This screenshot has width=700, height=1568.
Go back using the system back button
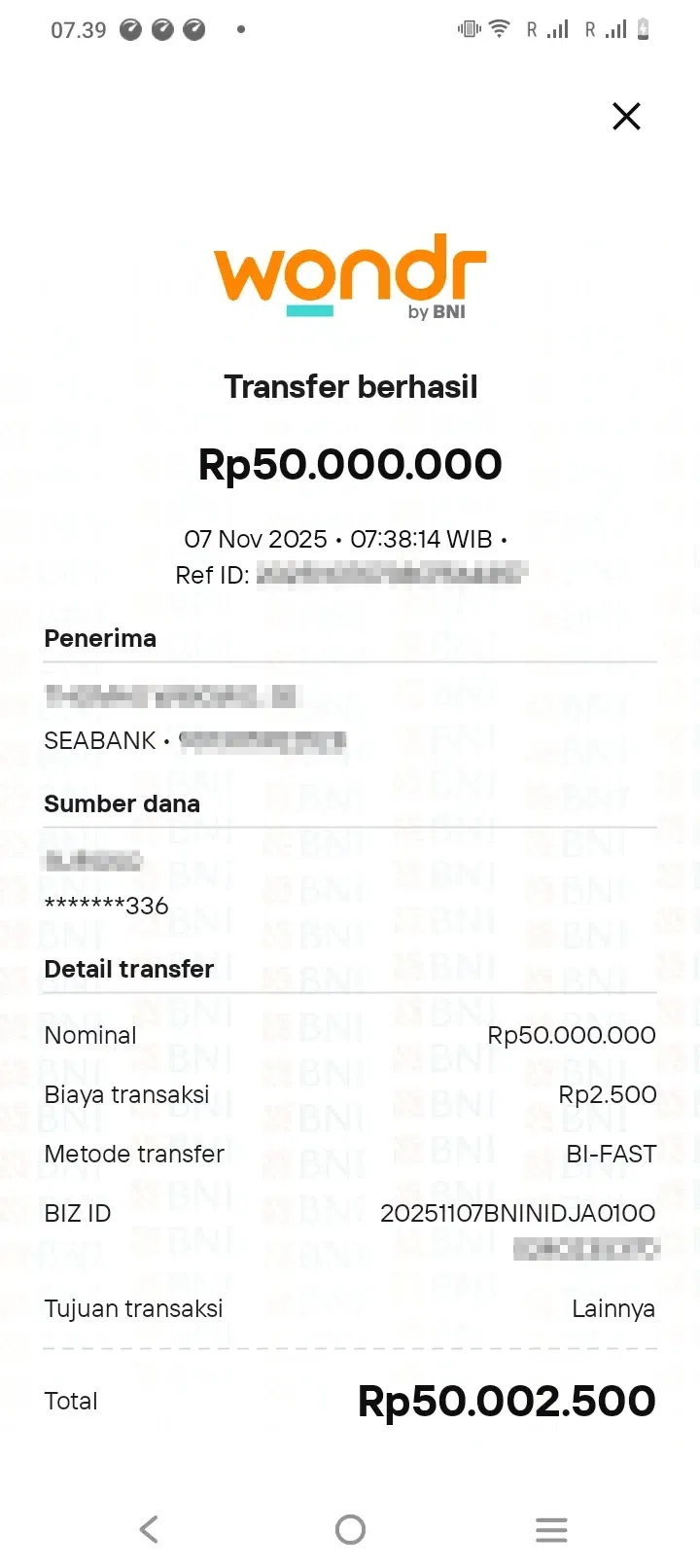[x=149, y=1529]
